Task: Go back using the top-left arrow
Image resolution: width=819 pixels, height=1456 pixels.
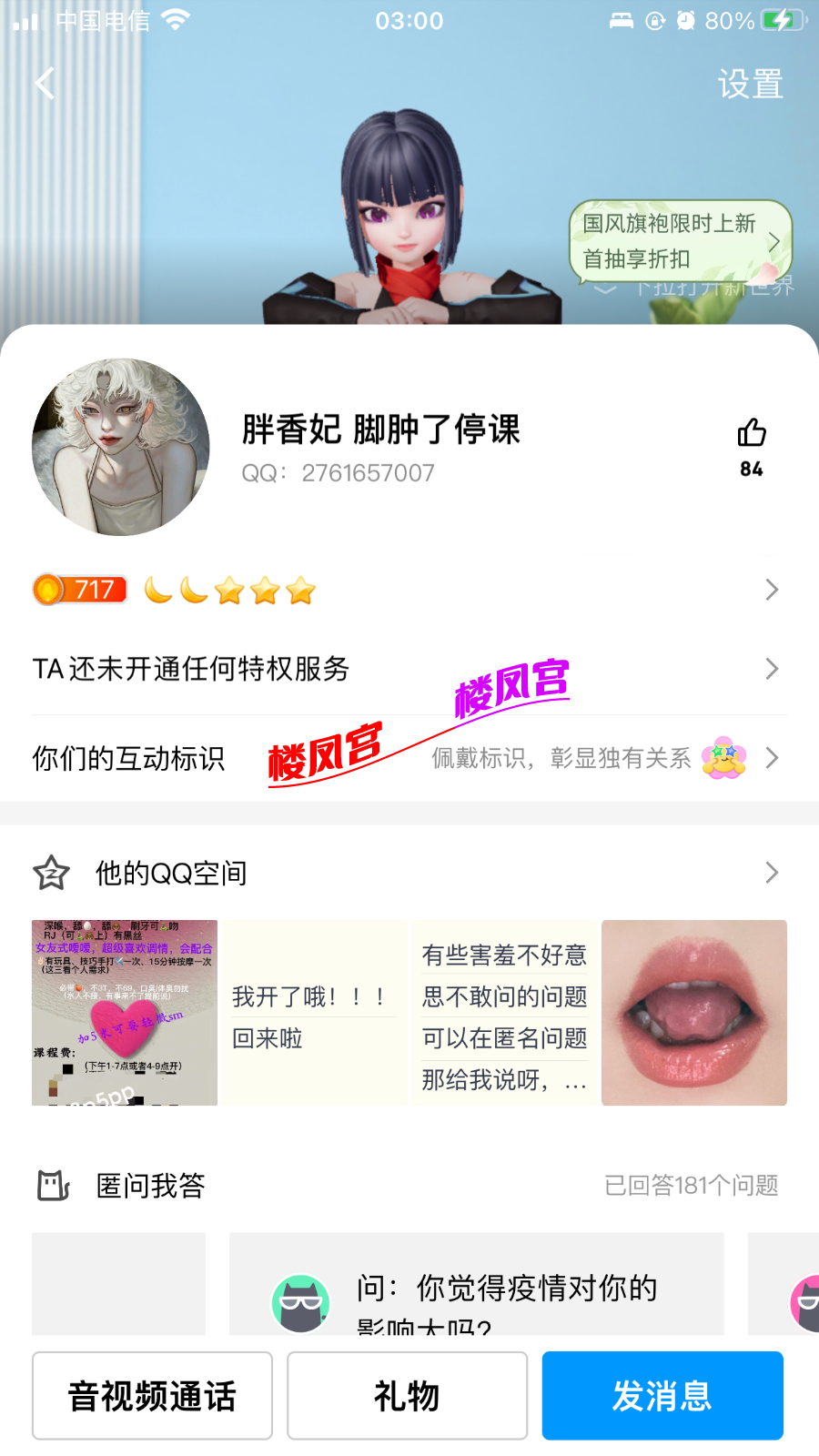Action: (45, 84)
